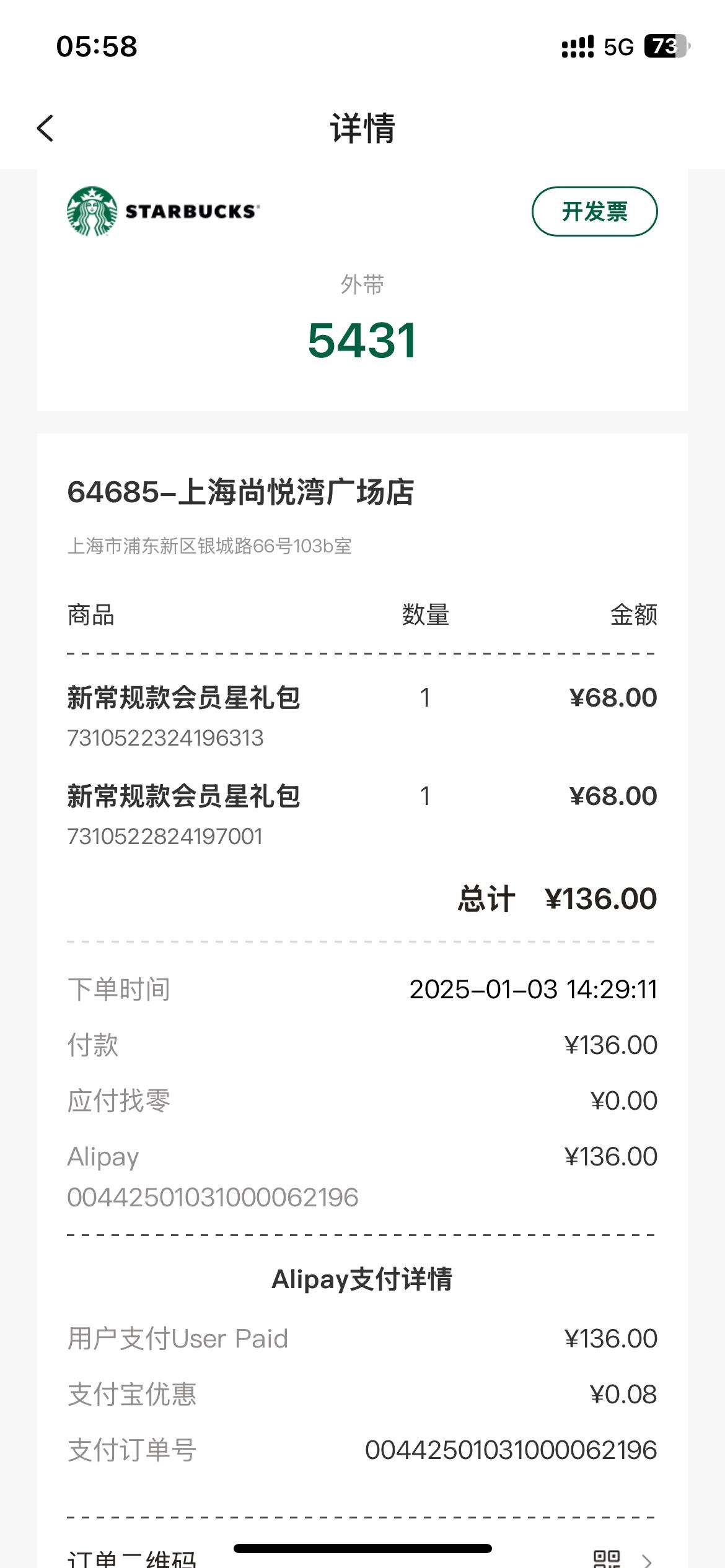Tap the 开发票 invoice button
The image size is (725, 1568).
pos(594,211)
